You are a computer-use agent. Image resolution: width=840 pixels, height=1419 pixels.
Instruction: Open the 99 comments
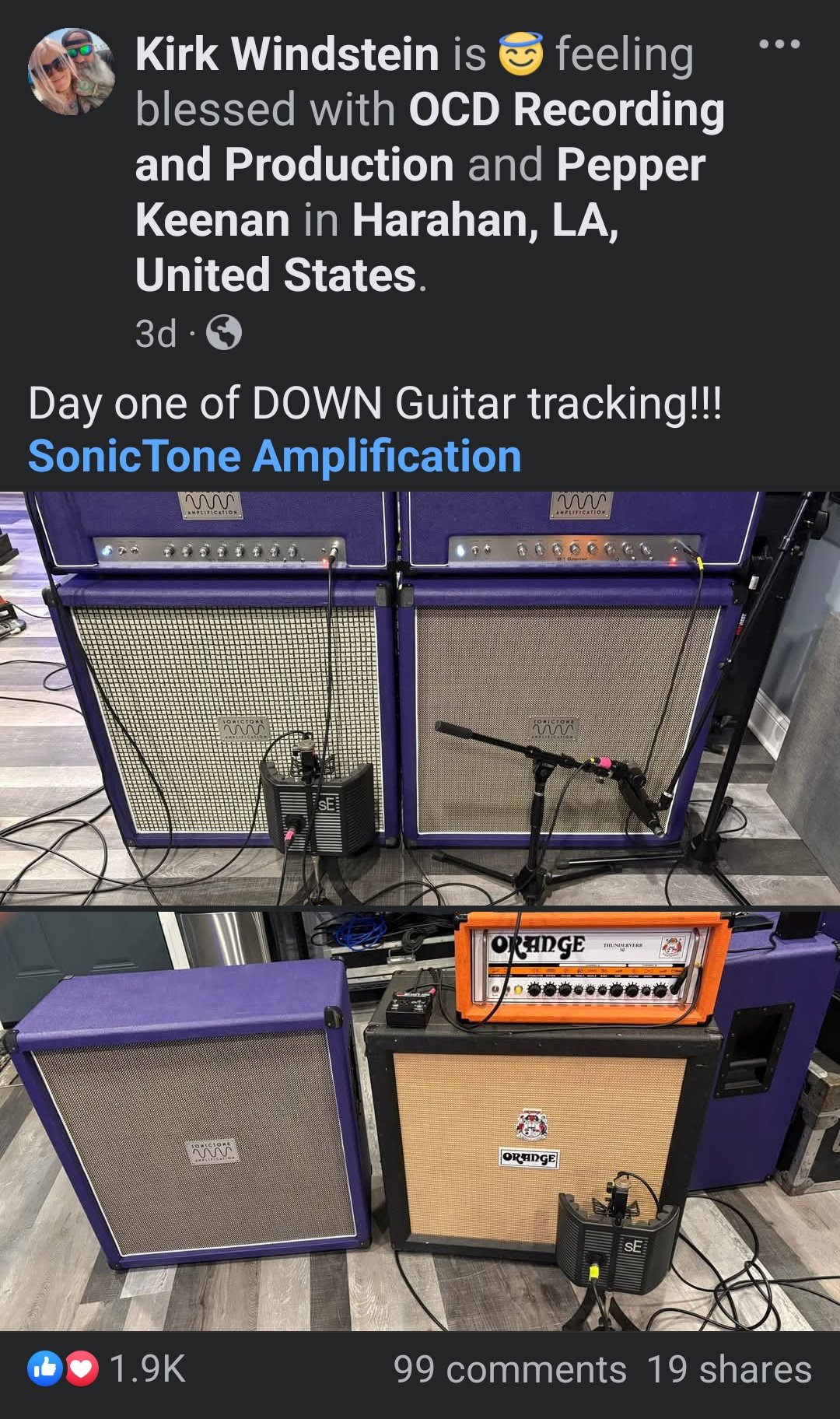[x=509, y=1370]
